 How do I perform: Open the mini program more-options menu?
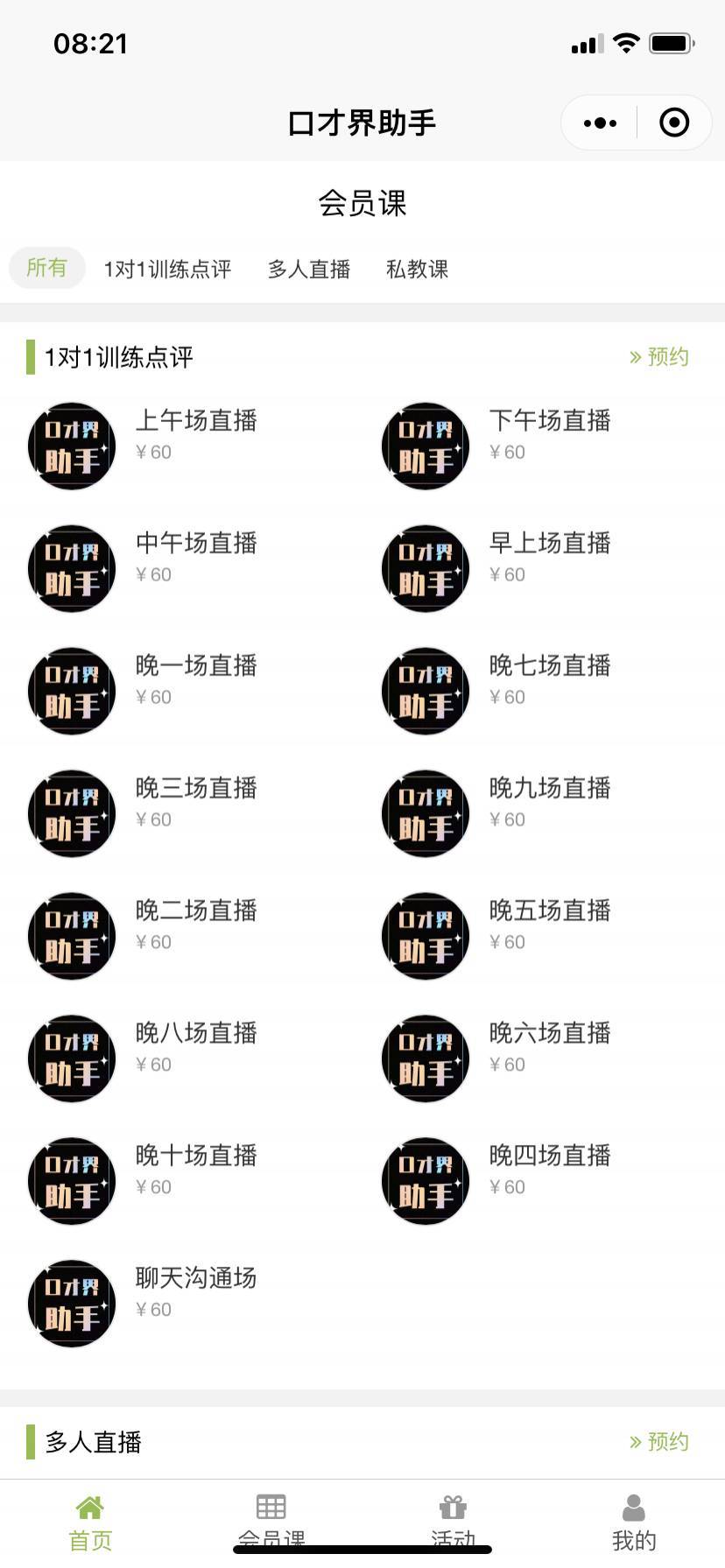(x=600, y=123)
